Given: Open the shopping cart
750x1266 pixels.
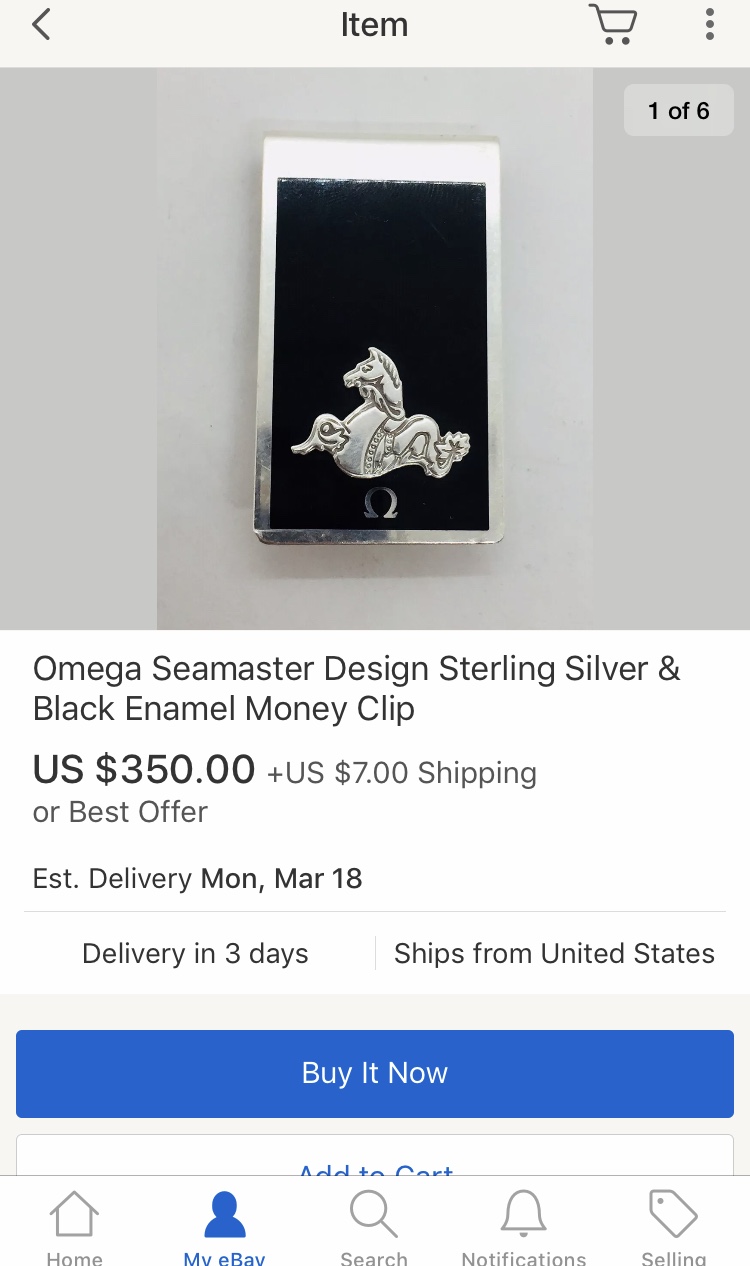Looking at the screenshot, I should [612, 24].
